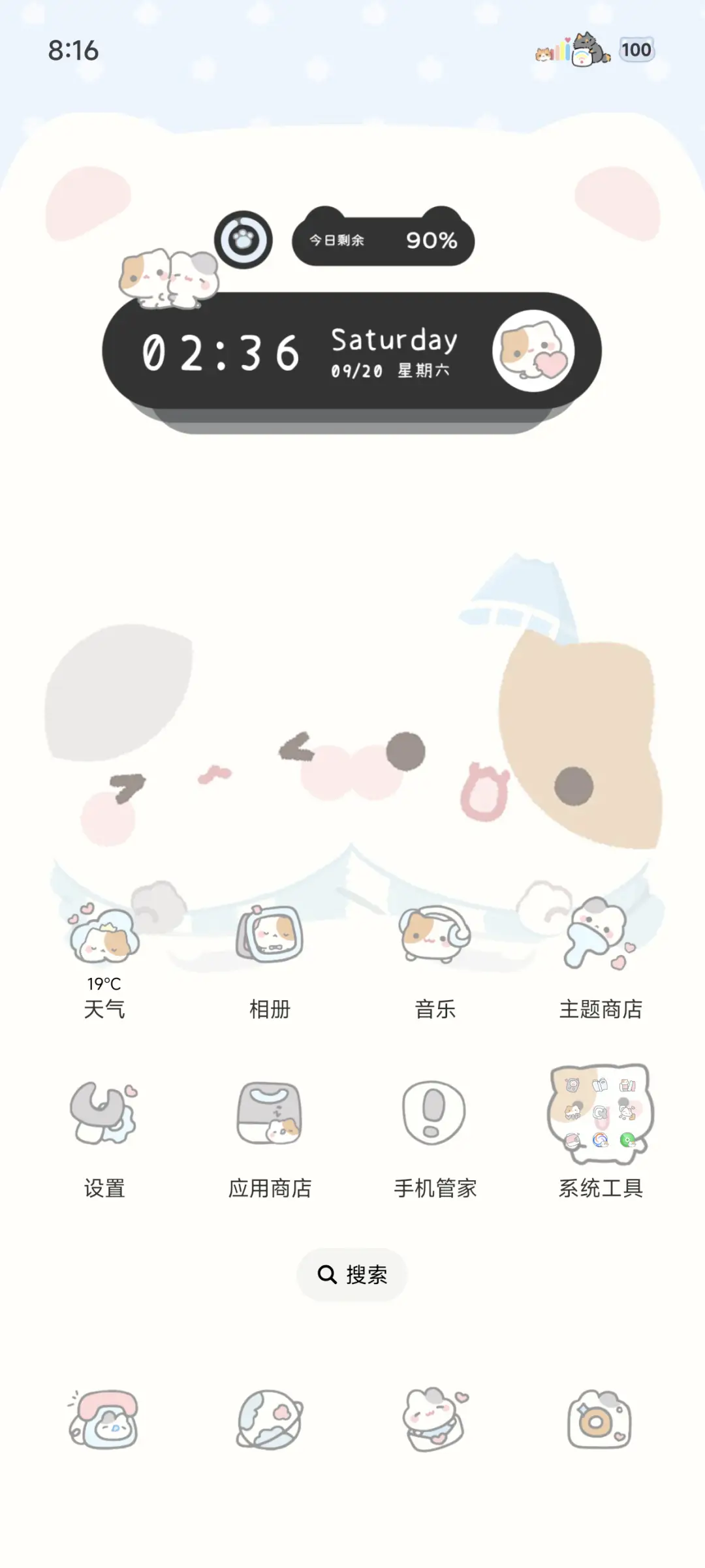The height and width of the screenshot is (1568, 705).
Task: Tap the 搜索 search bar
Action: tap(351, 1274)
